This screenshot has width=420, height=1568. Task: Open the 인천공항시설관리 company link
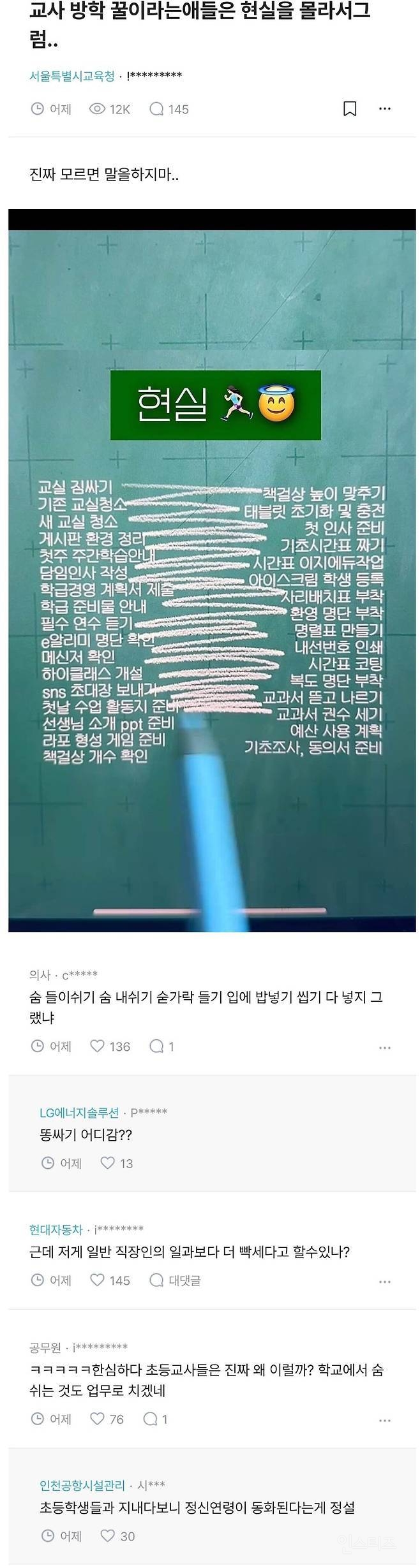click(82, 1485)
